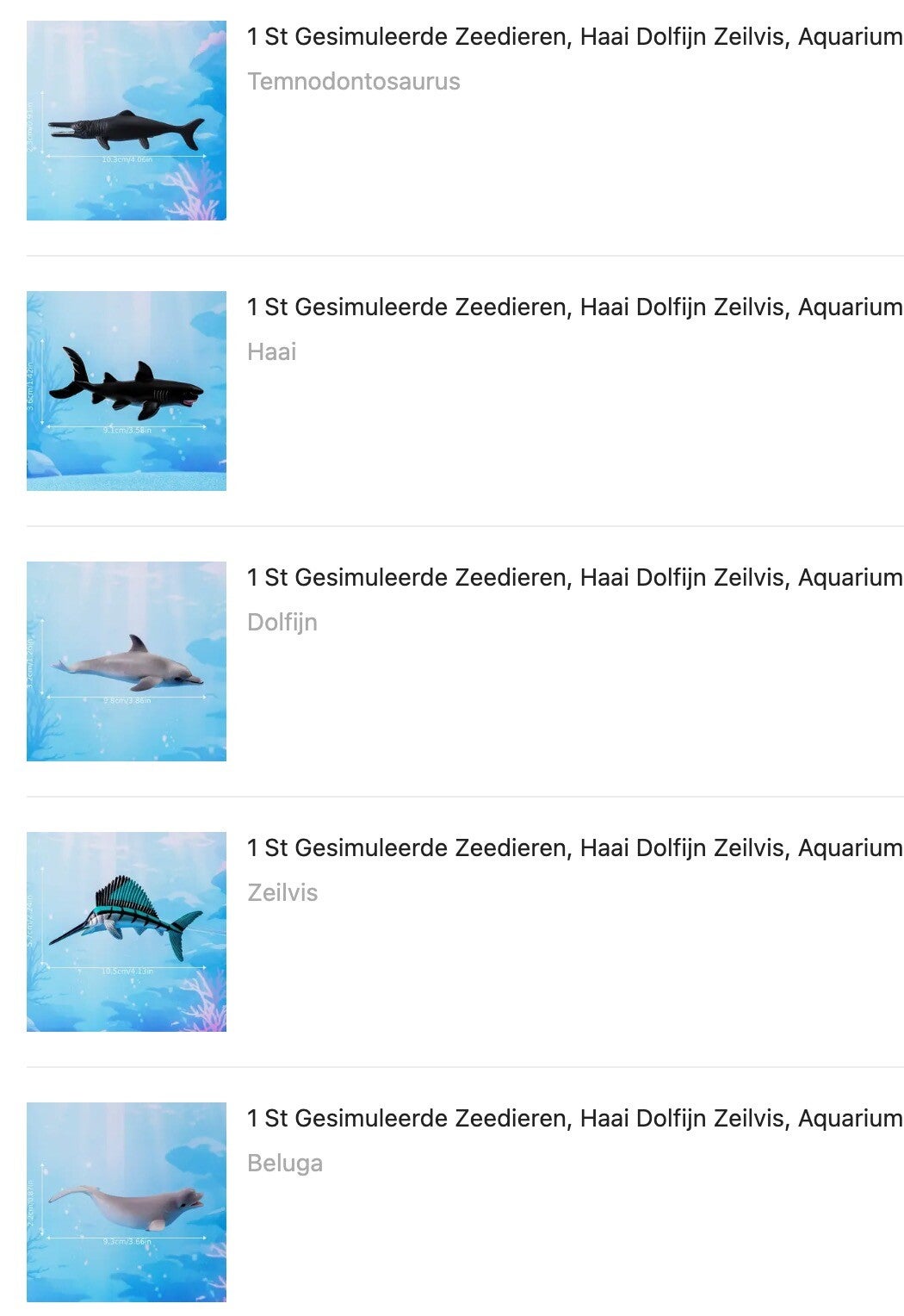Open the product title above Temnodontosaurus
Viewport: 904px width, 1316px height.
click(x=575, y=37)
